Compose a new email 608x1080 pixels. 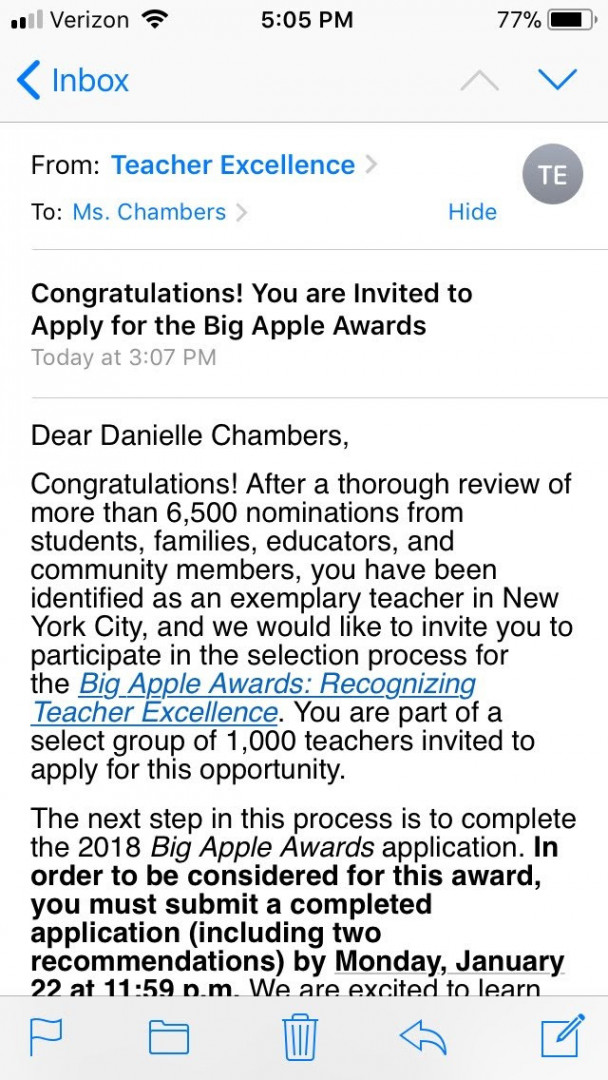point(561,1036)
